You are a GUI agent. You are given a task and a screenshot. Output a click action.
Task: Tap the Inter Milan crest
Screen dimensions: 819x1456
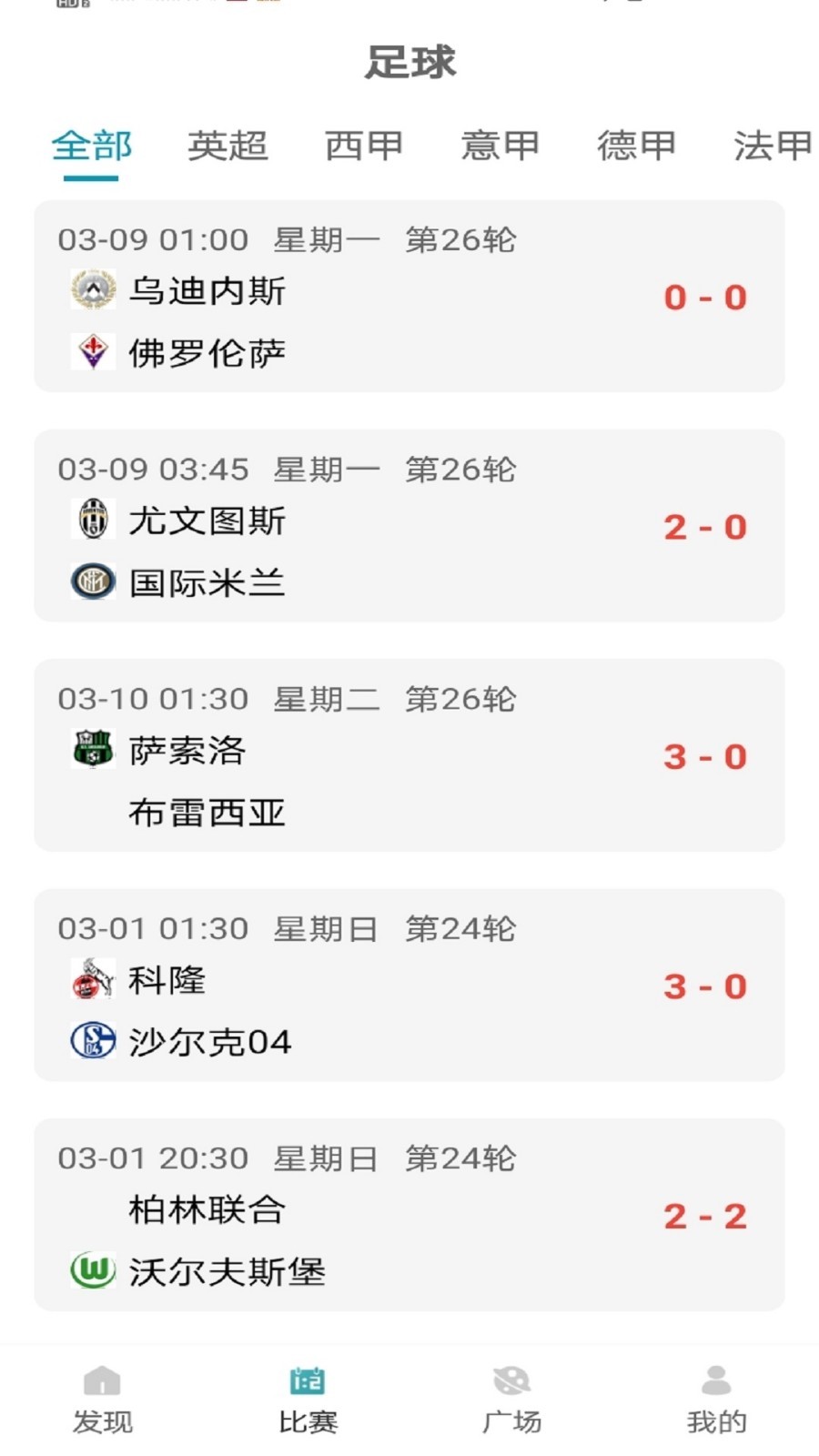click(93, 581)
